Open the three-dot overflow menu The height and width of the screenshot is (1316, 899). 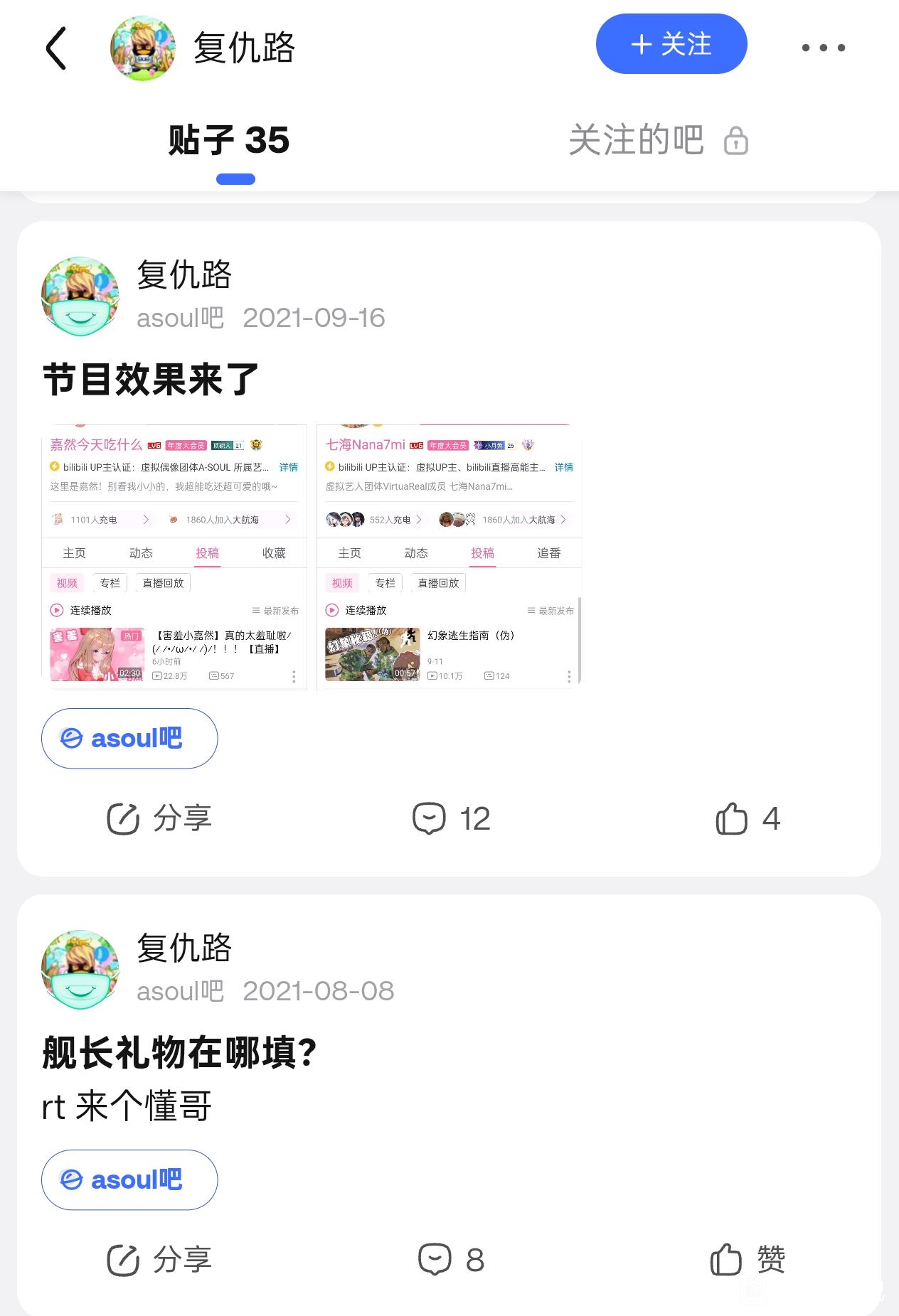[823, 48]
